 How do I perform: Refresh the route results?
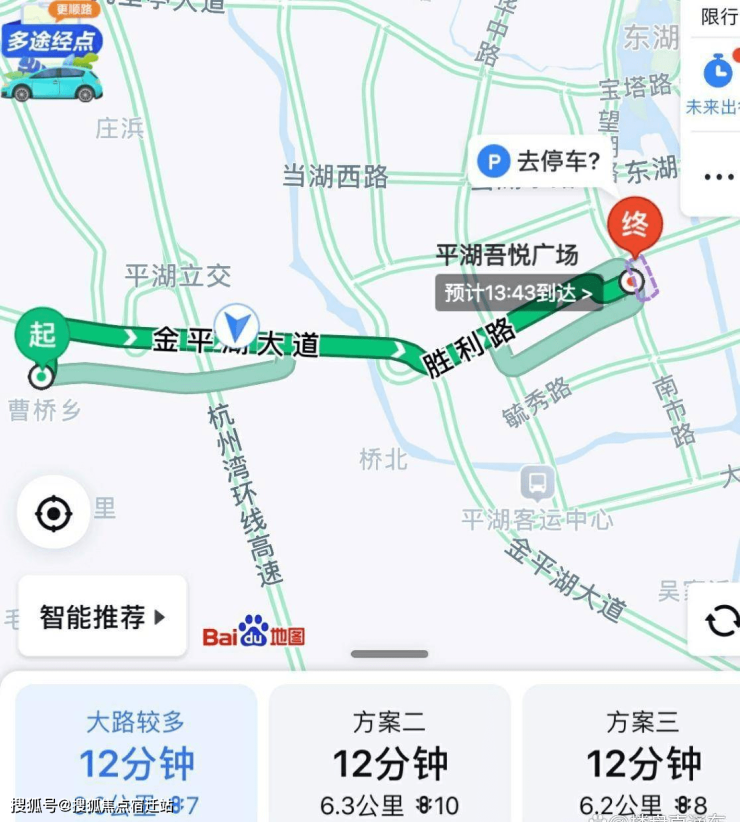click(x=720, y=621)
